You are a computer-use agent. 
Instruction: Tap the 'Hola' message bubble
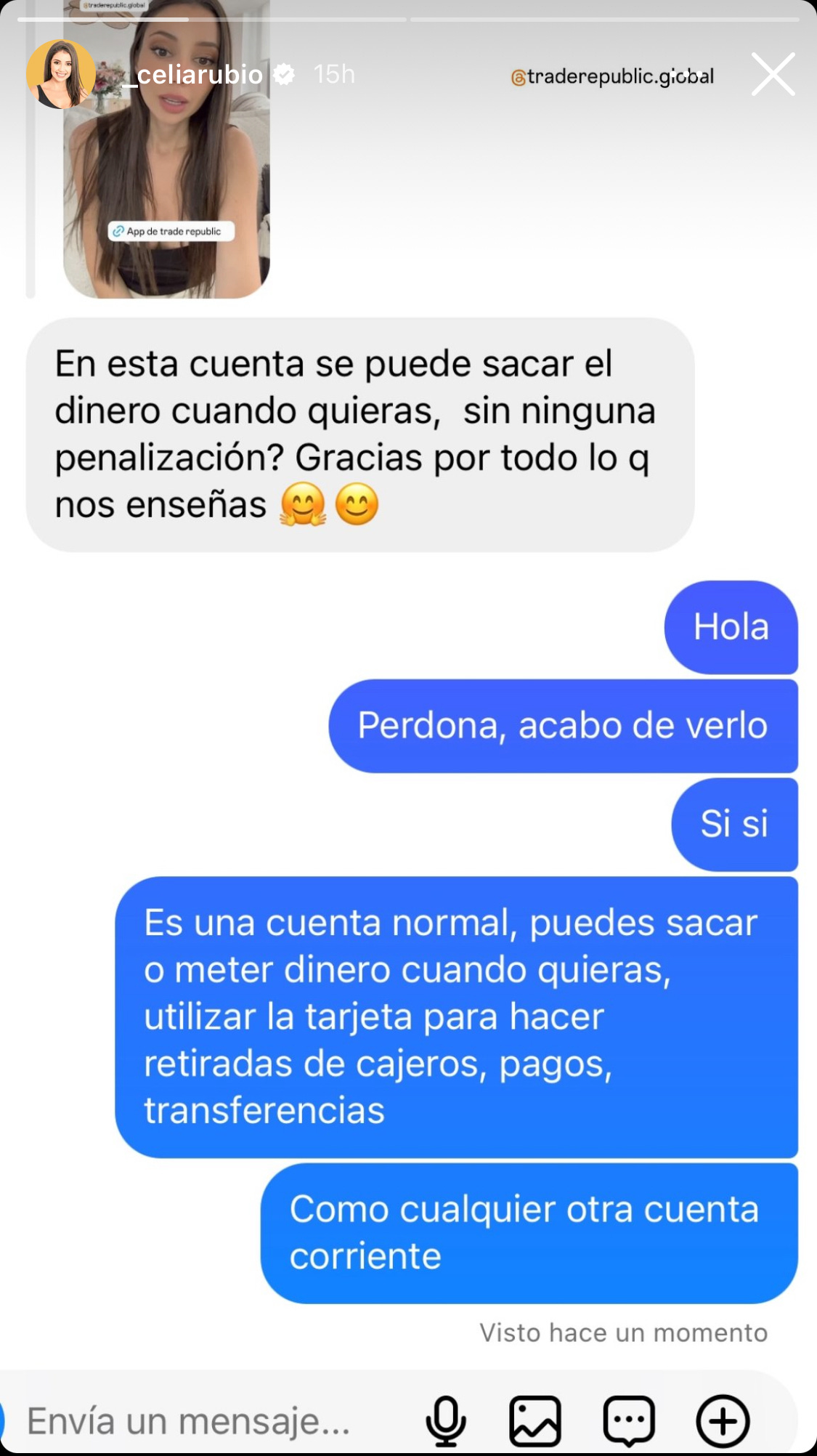731,628
